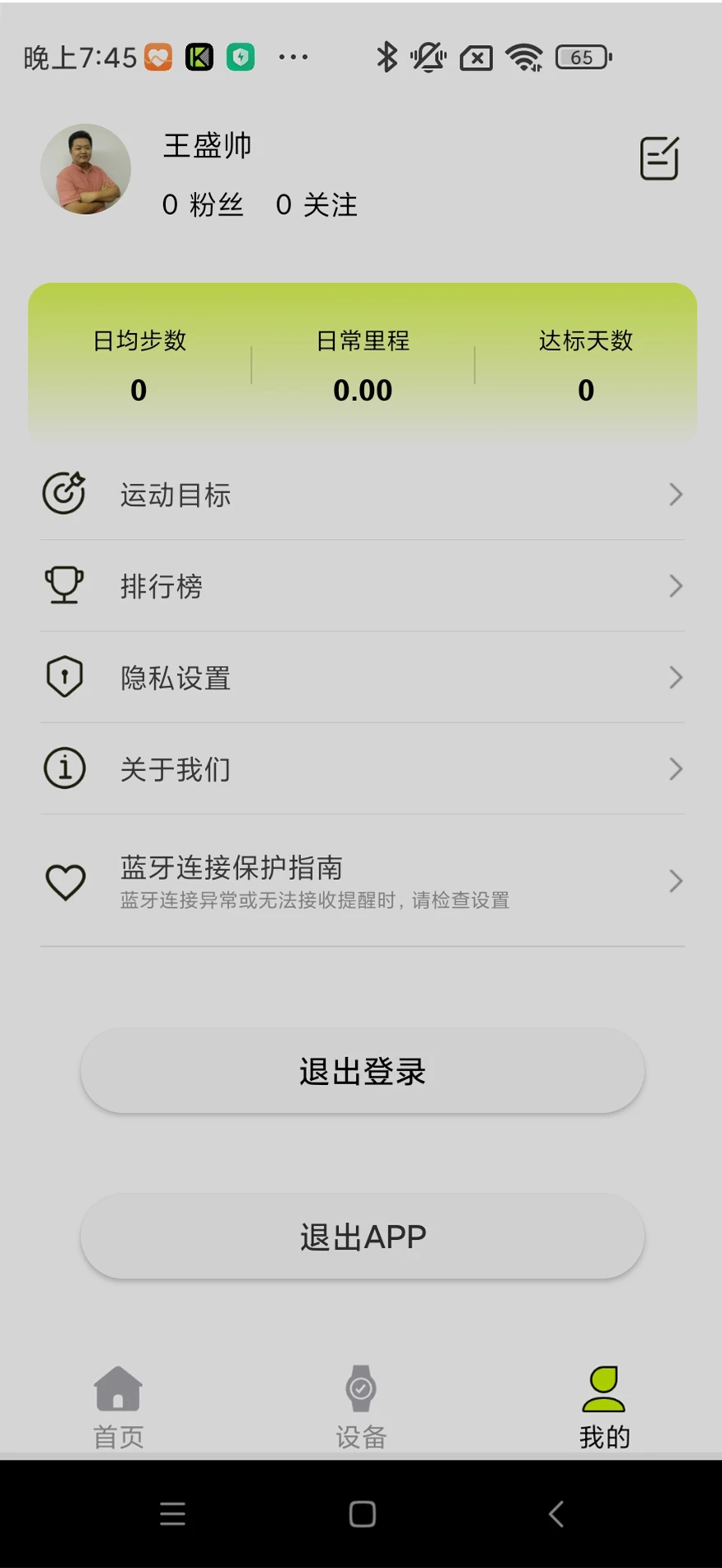
Task: Tap the heart icon beside 蓝牙连接保护指南
Action: (x=65, y=882)
